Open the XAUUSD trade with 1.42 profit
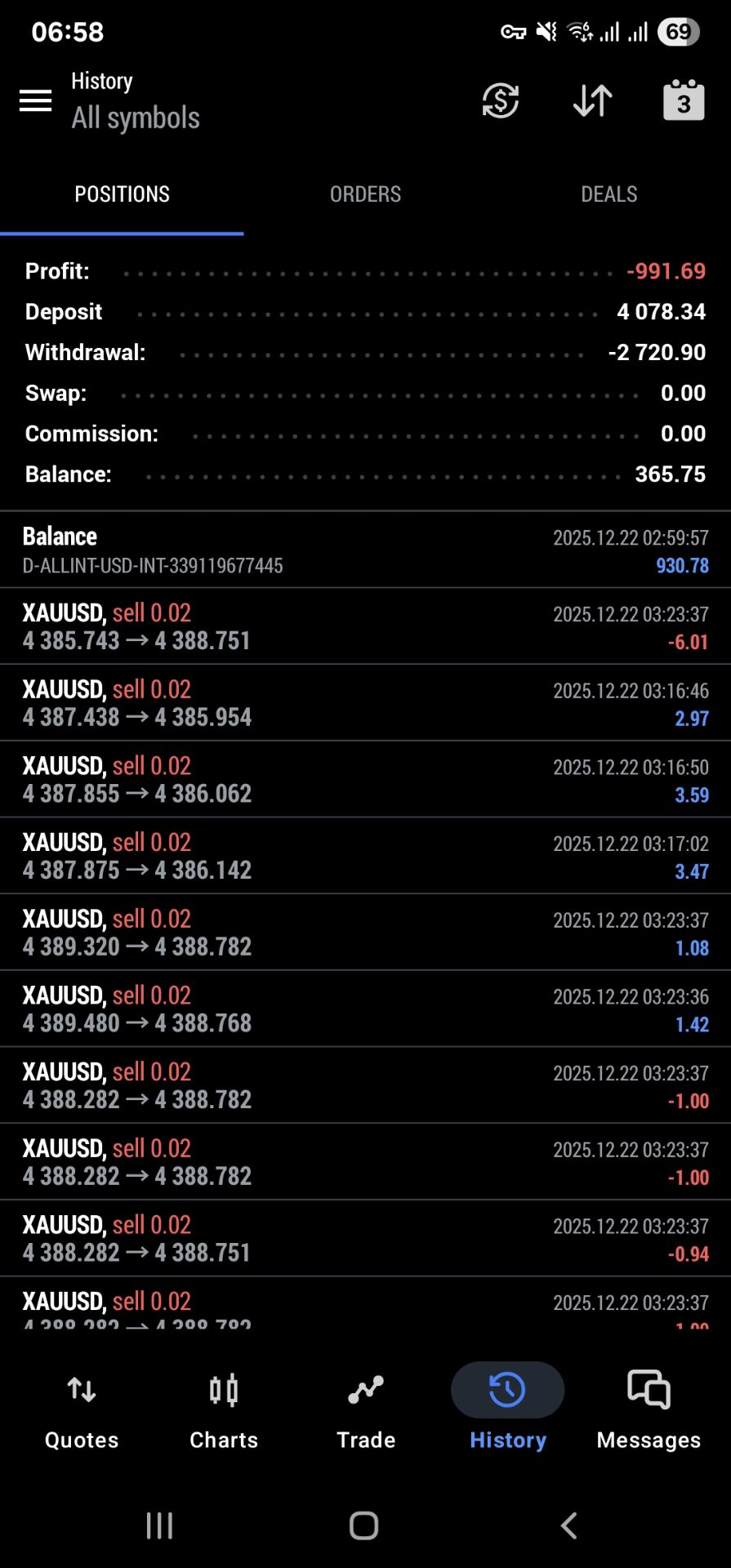The height and width of the screenshot is (1568, 731). [x=365, y=1009]
